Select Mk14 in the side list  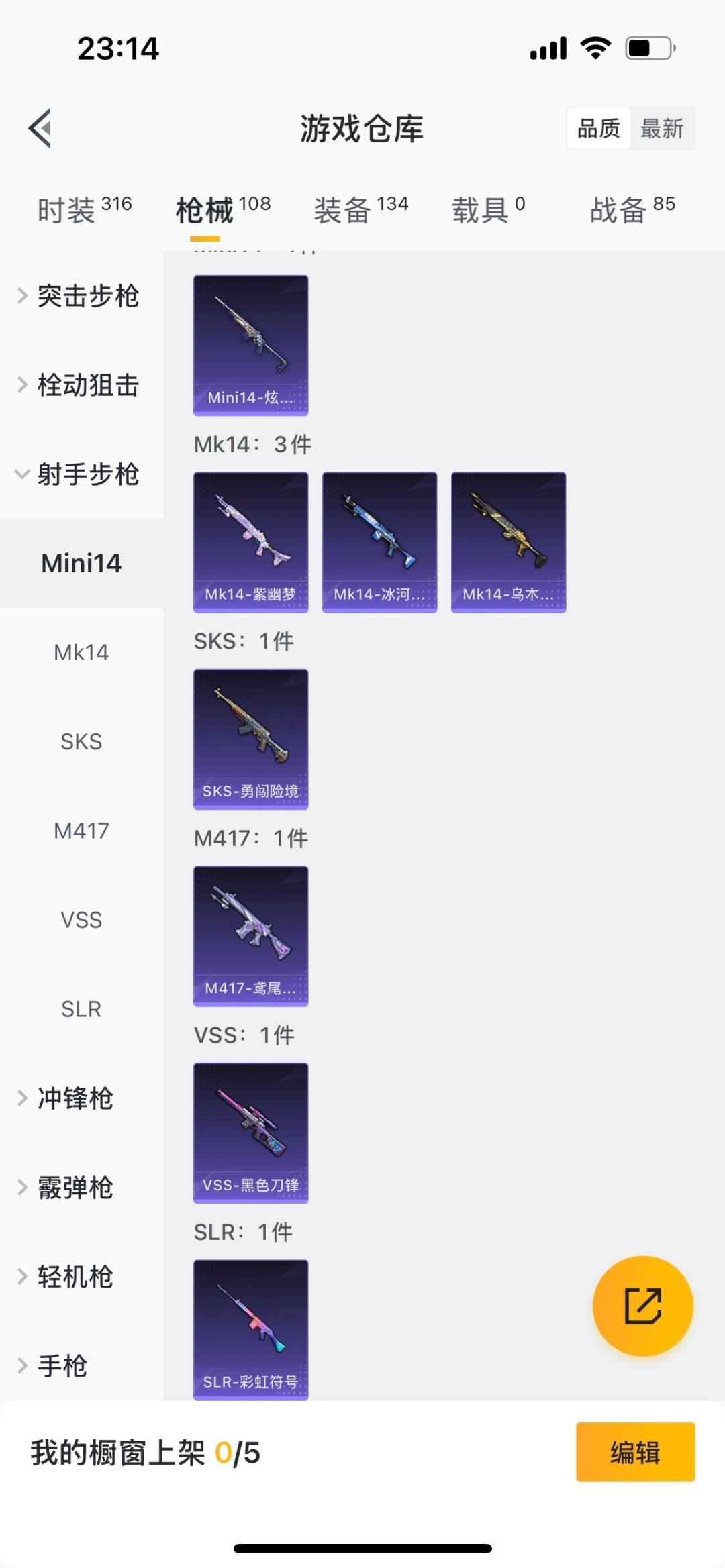[81, 652]
